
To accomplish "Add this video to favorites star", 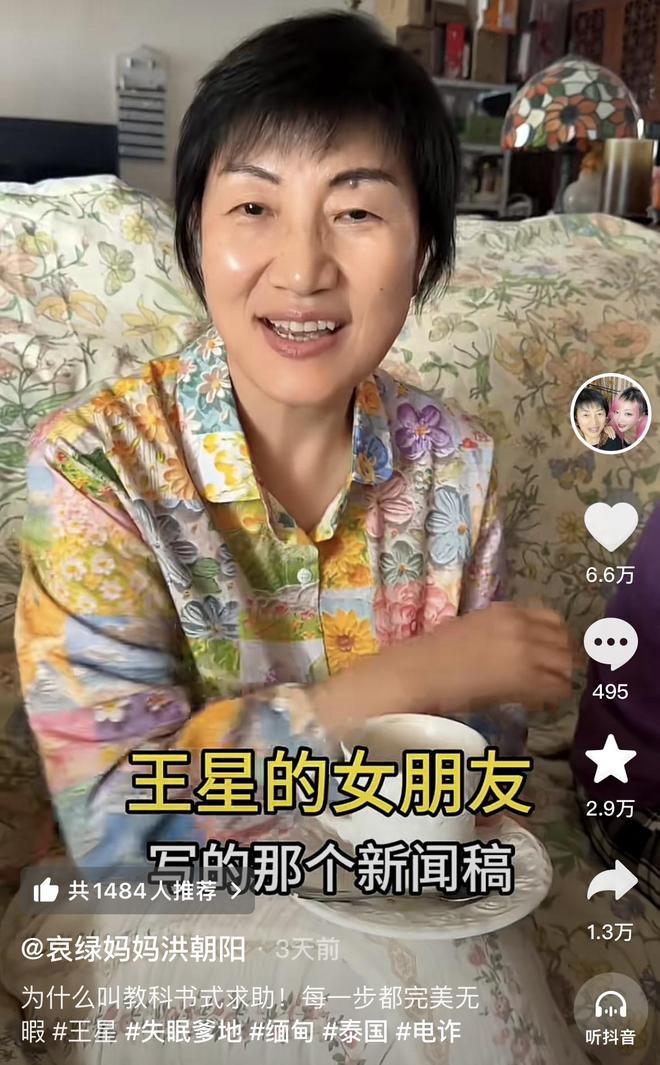I will (x=610, y=760).
